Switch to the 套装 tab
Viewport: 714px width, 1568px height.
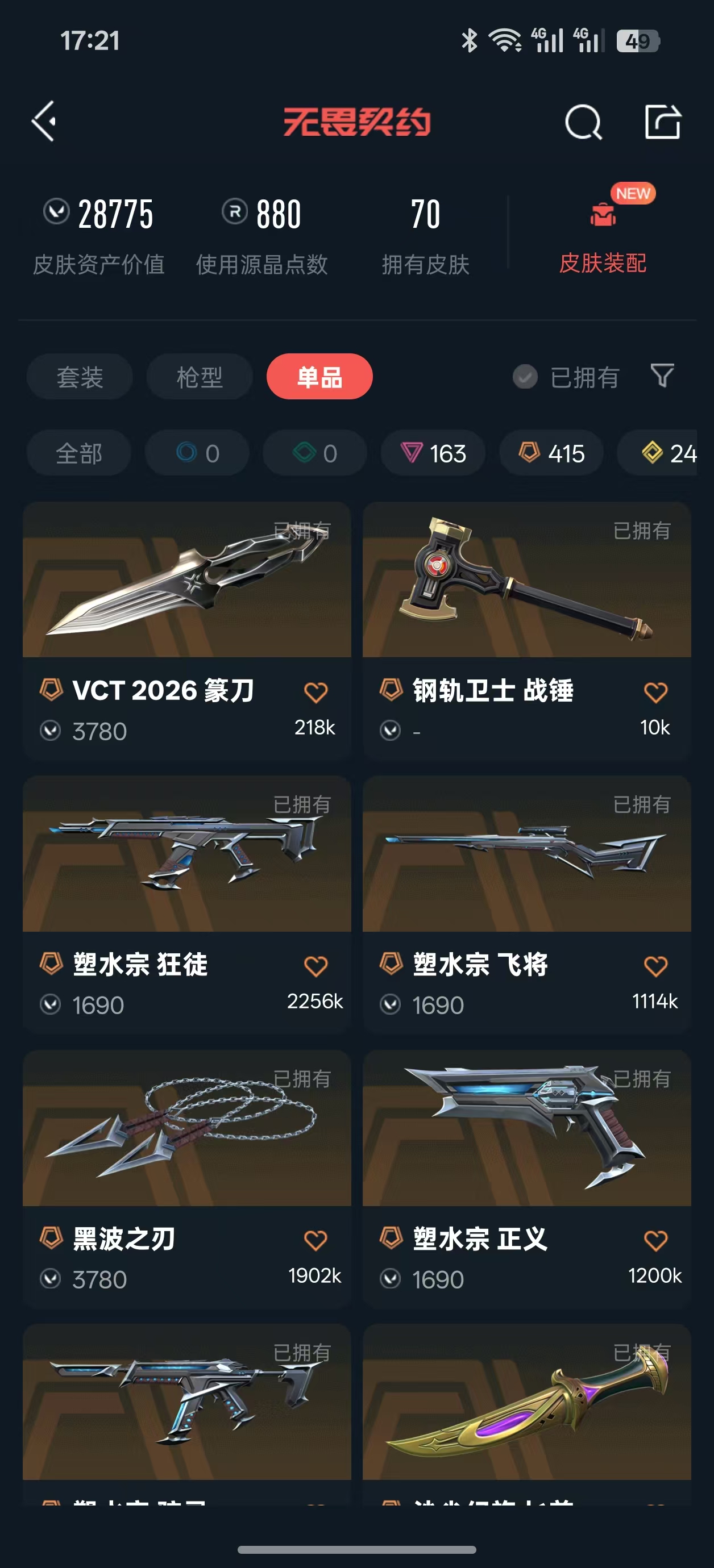[x=80, y=377]
